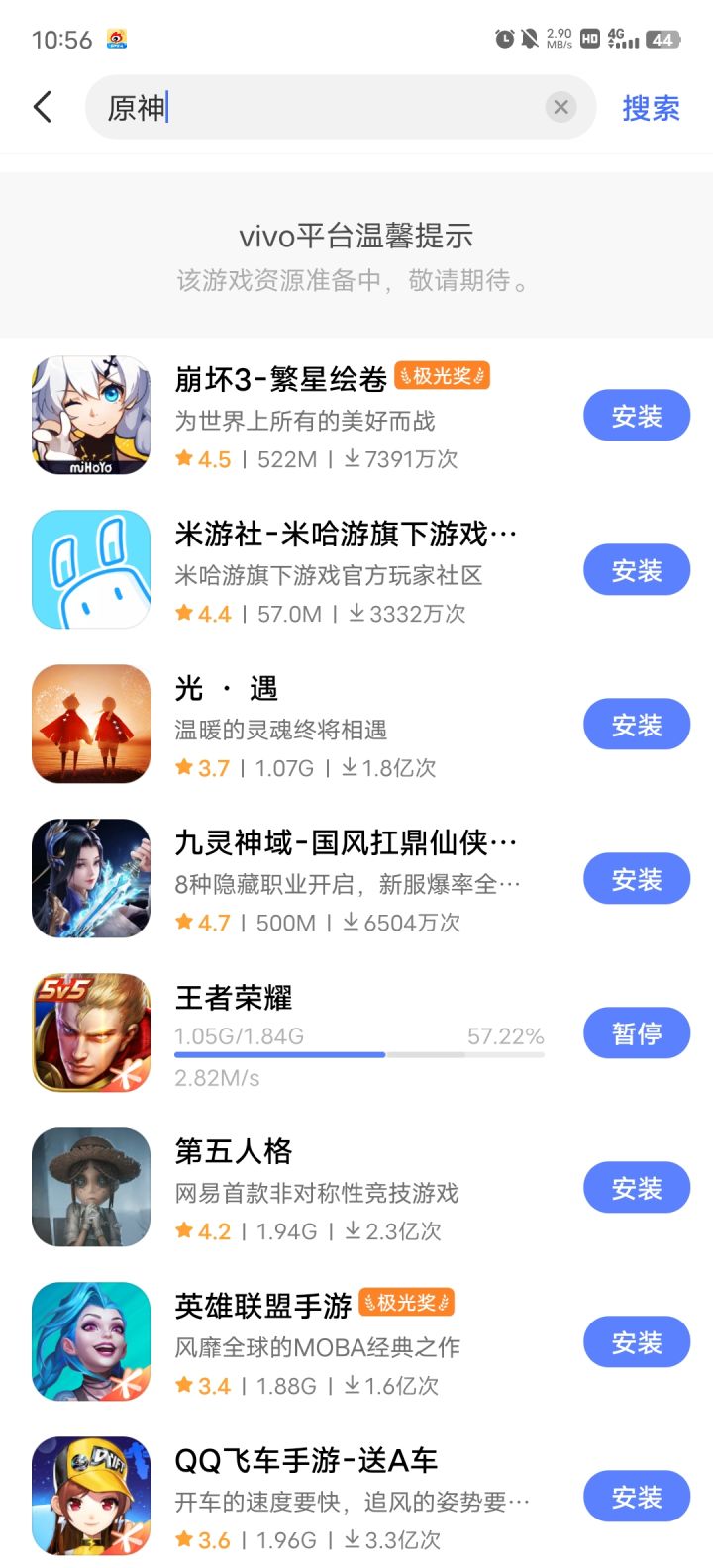
Task: Clear the search text with the X
Action: tap(560, 107)
